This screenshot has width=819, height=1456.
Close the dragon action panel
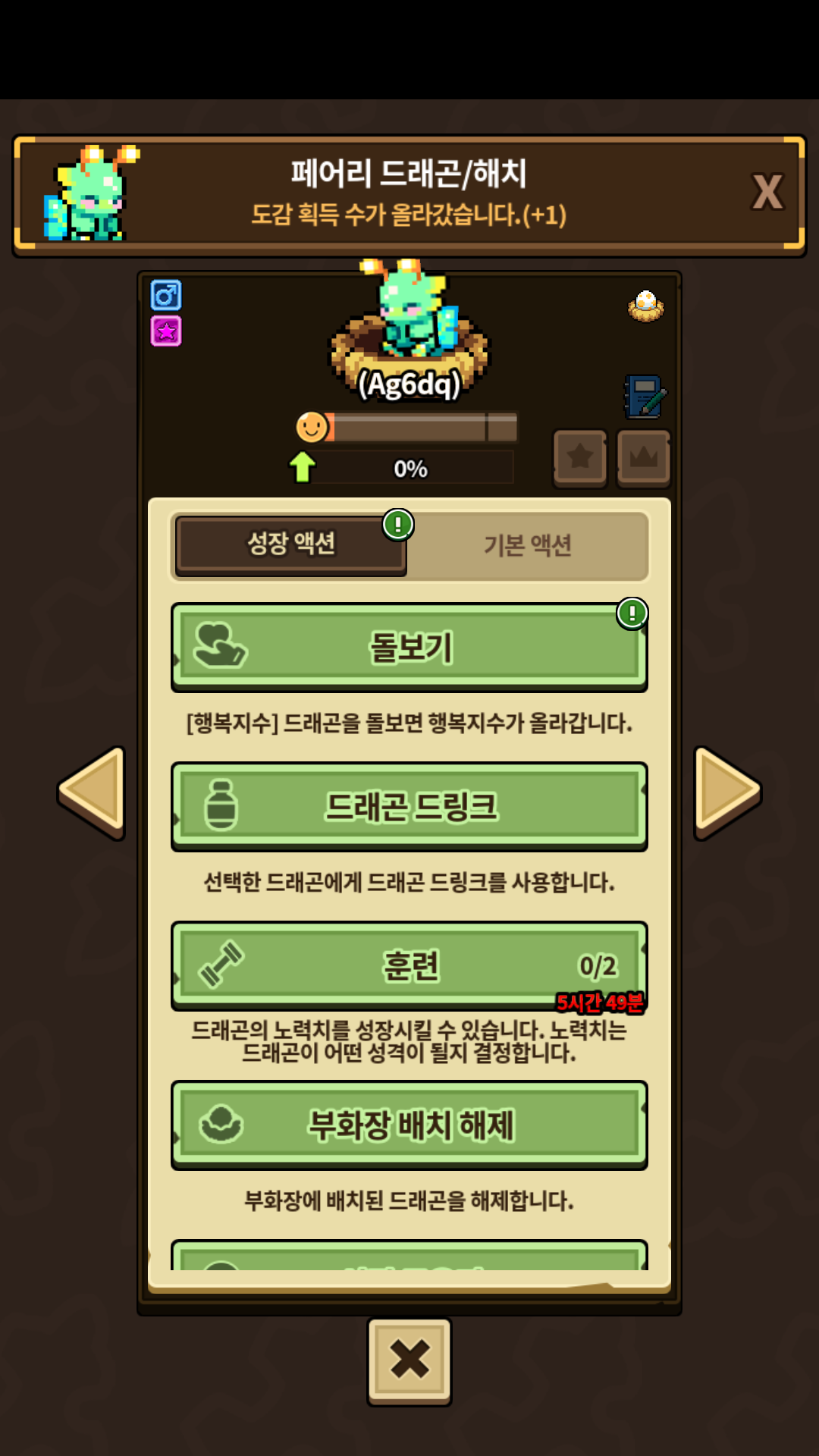[409, 1360]
